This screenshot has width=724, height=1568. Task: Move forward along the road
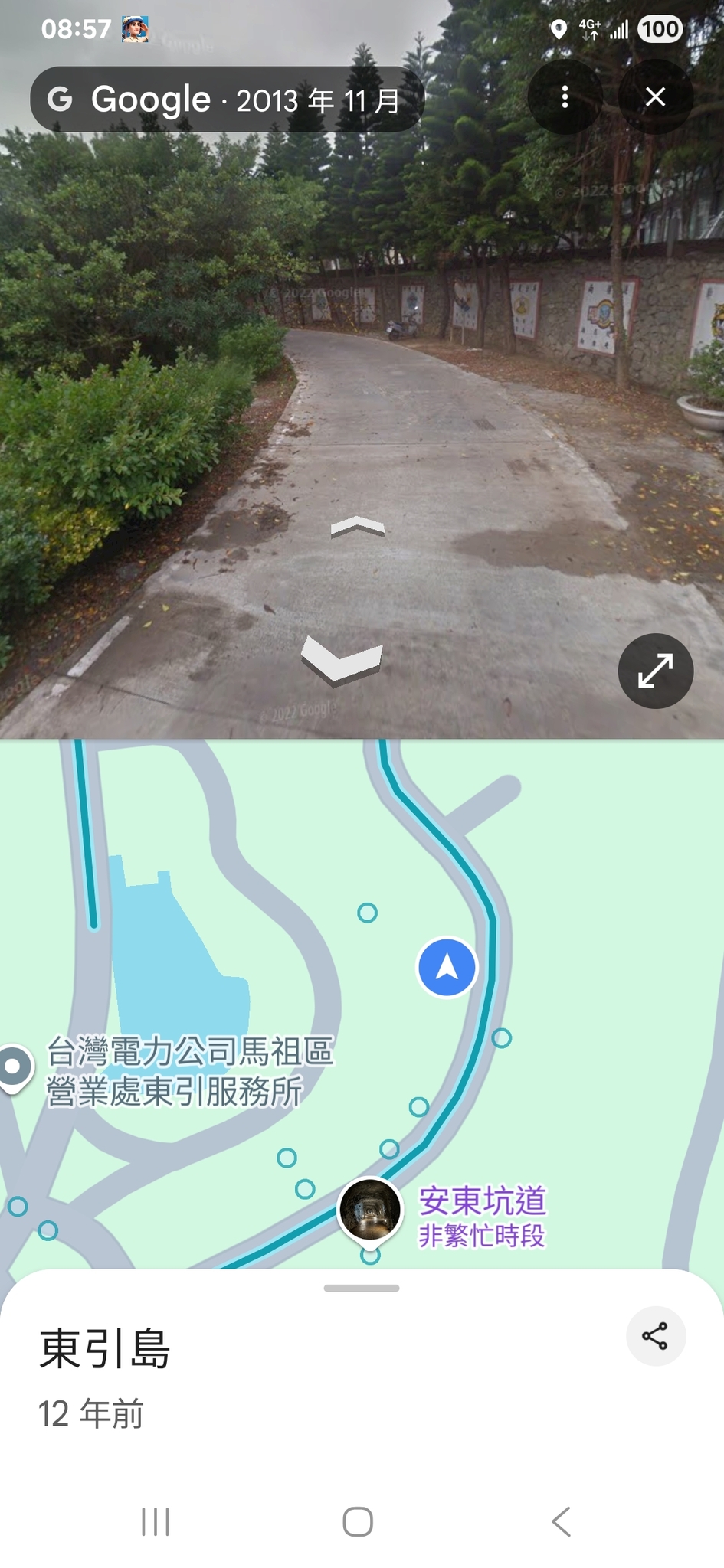[x=357, y=527]
